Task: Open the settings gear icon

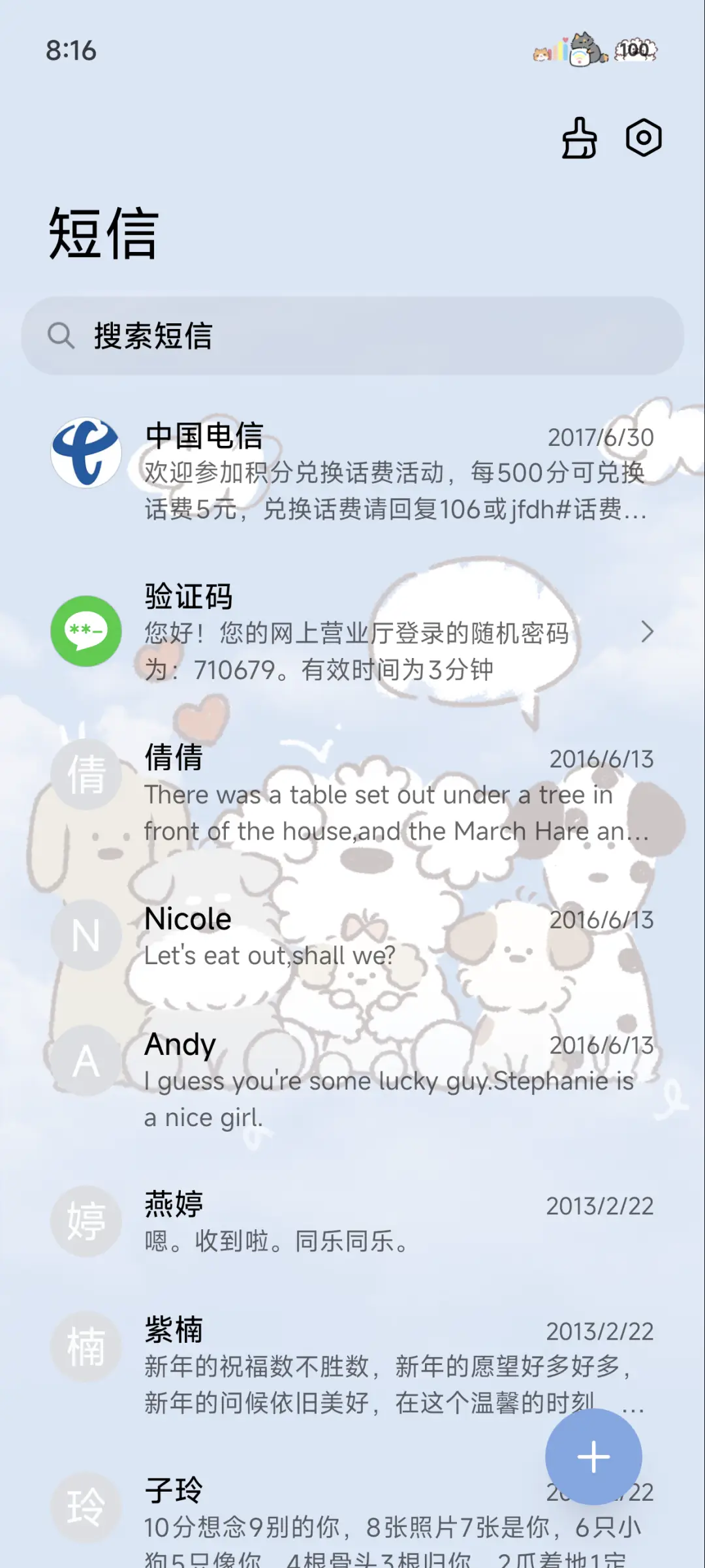Action: tap(645, 138)
